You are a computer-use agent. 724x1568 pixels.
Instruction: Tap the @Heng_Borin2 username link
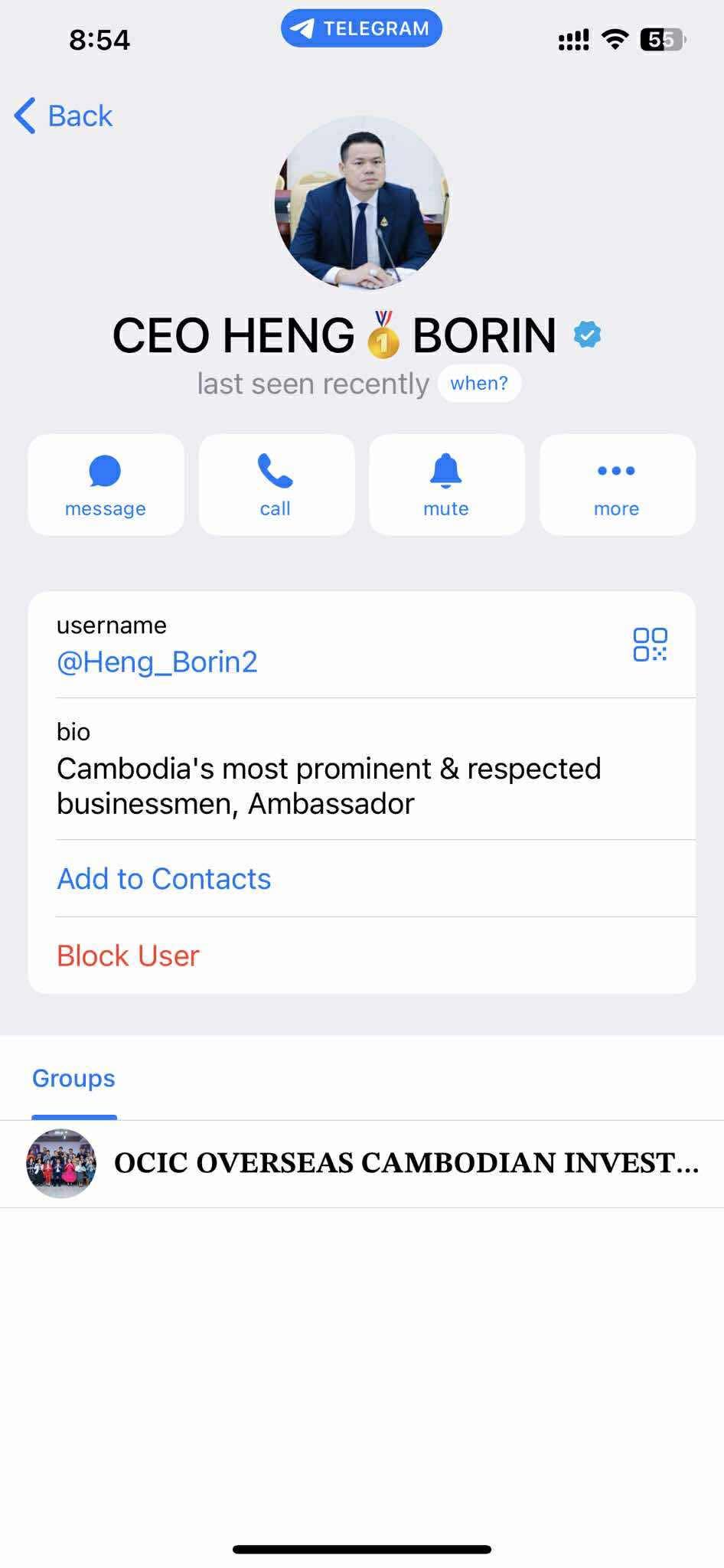tap(157, 661)
